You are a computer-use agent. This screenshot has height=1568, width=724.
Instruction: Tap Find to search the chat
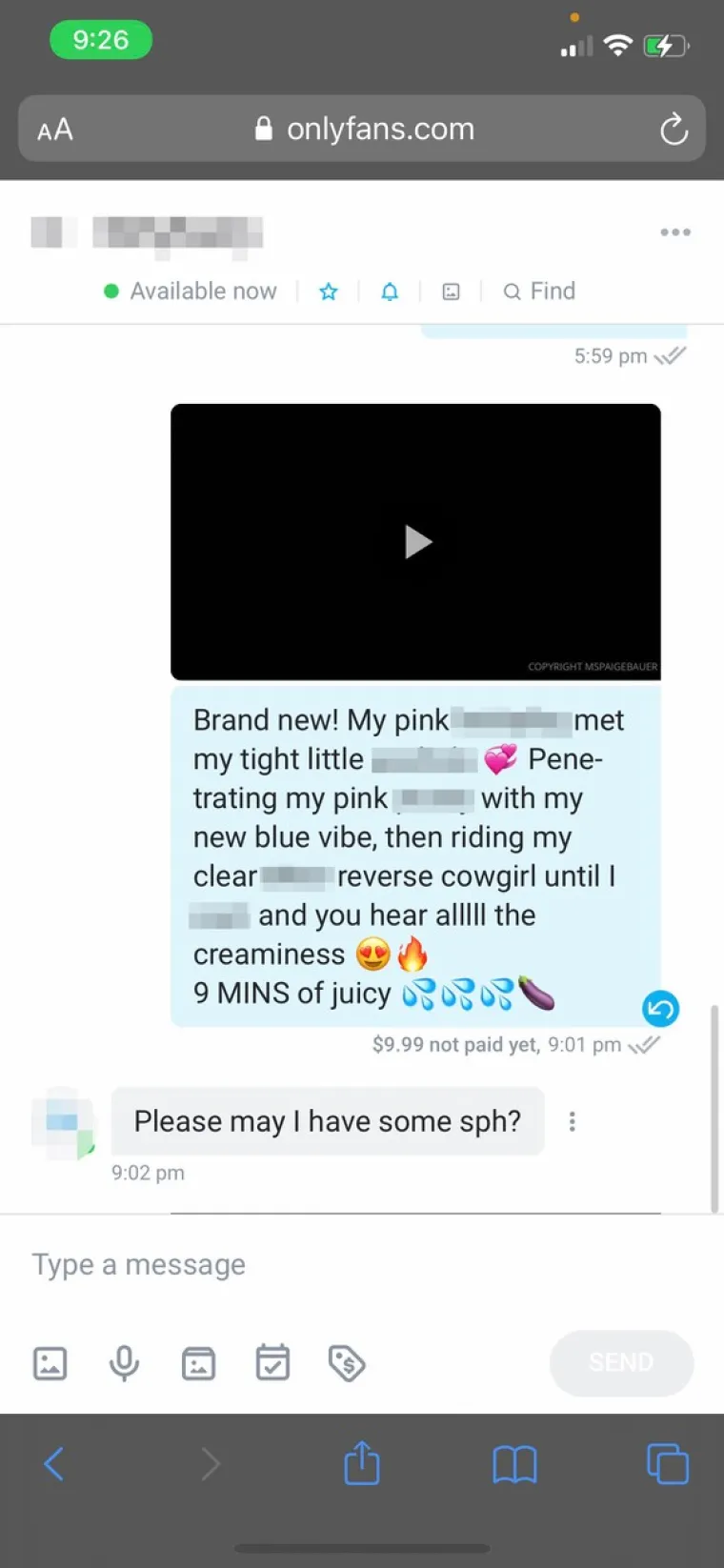coord(540,291)
